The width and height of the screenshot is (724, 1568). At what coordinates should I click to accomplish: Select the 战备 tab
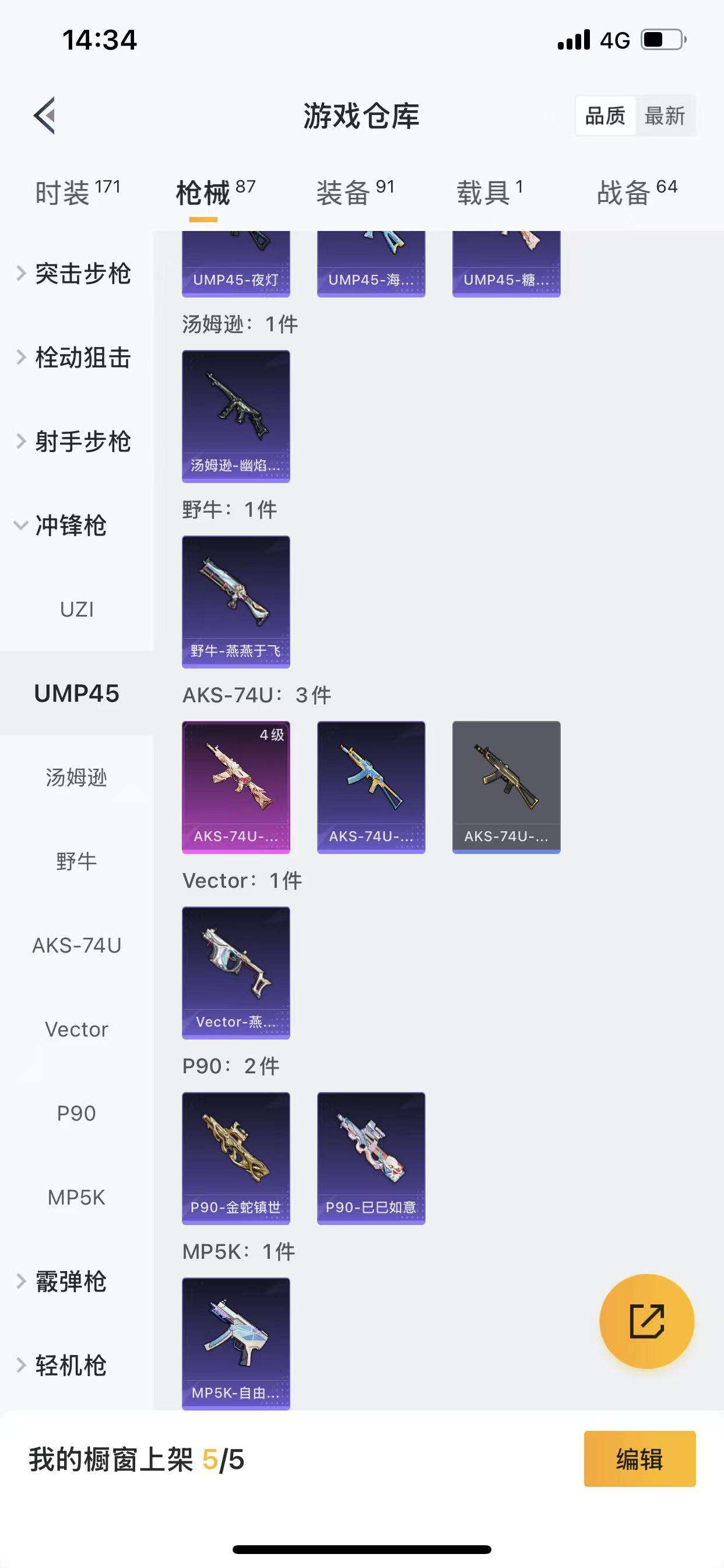[x=637, y=192]
